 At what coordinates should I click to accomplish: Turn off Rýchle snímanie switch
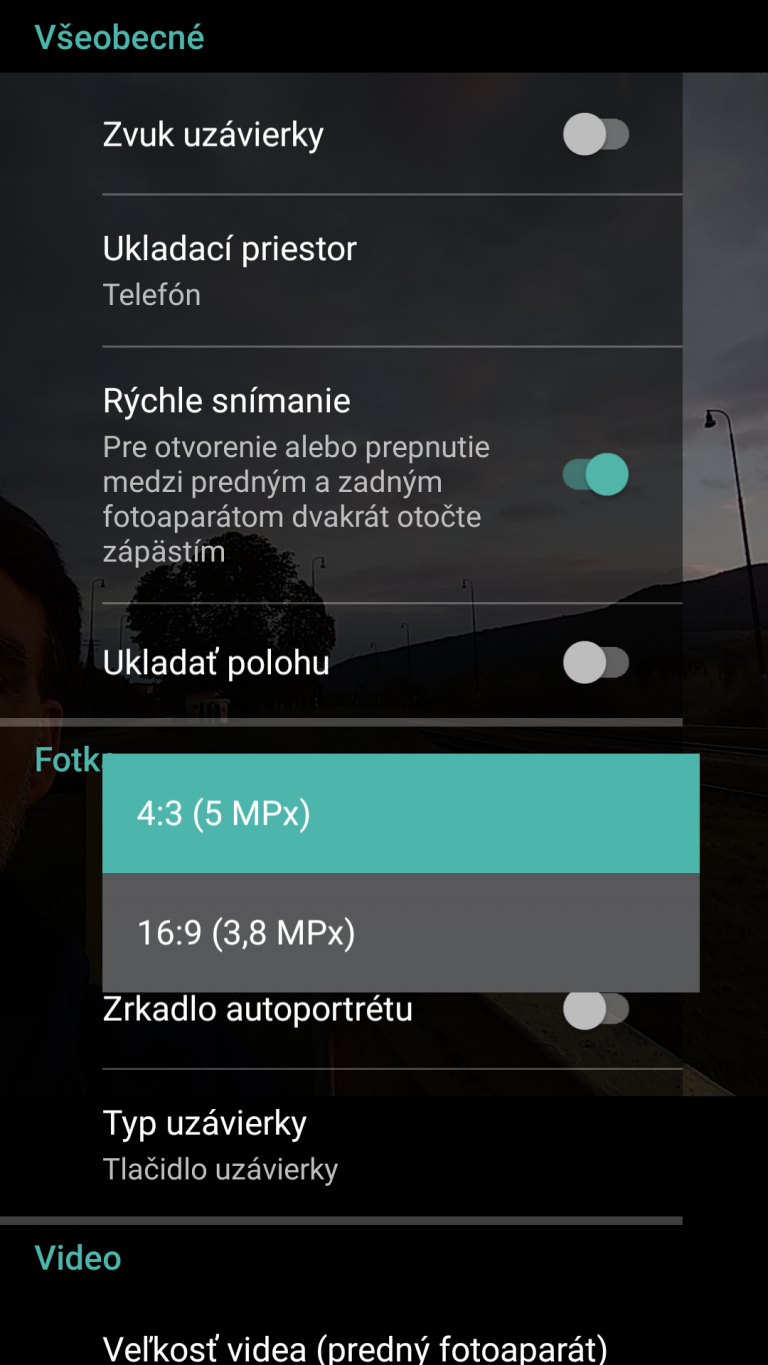(596, 474)
